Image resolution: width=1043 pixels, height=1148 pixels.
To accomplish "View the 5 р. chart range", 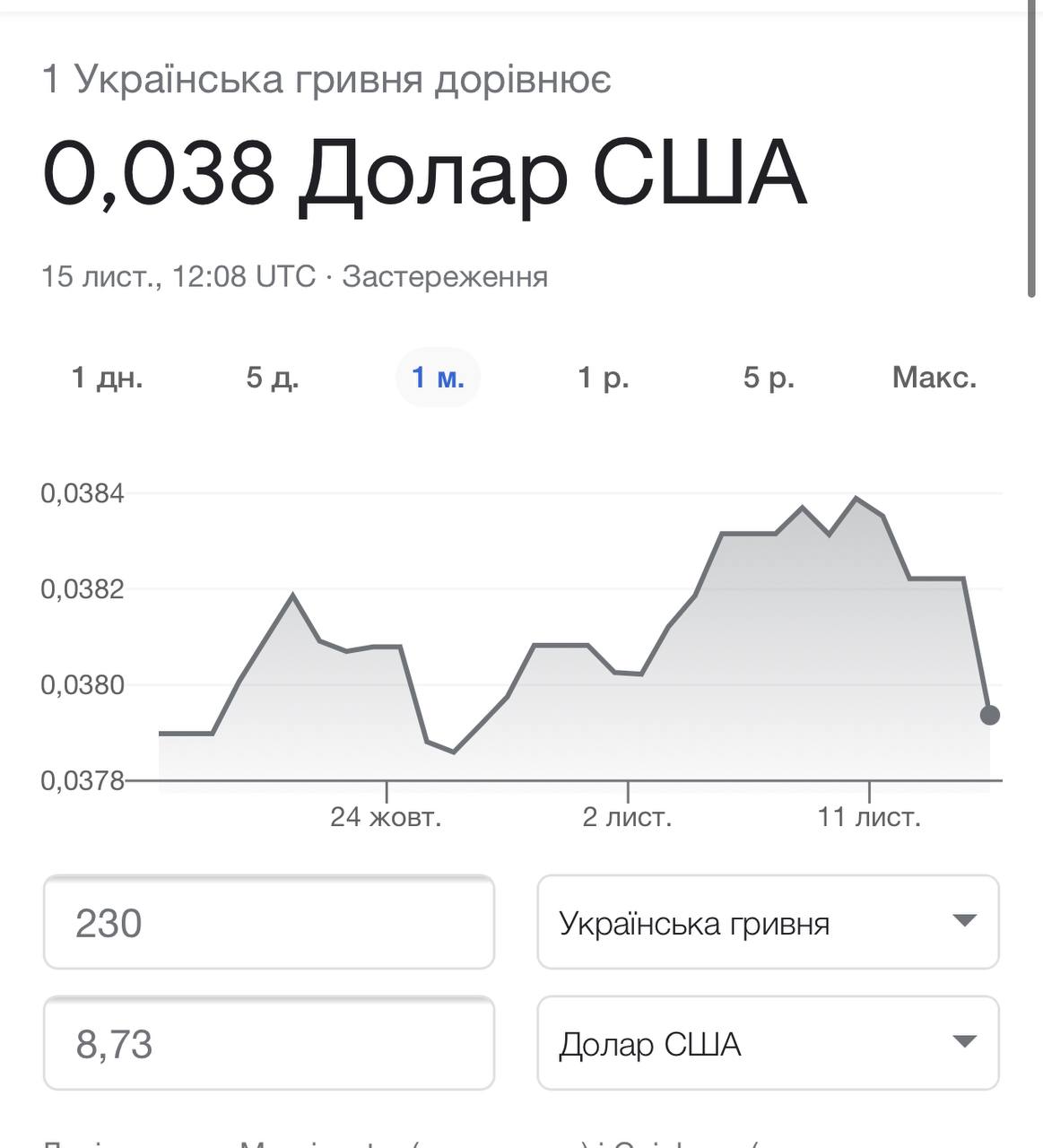I will tap(769, 378).
